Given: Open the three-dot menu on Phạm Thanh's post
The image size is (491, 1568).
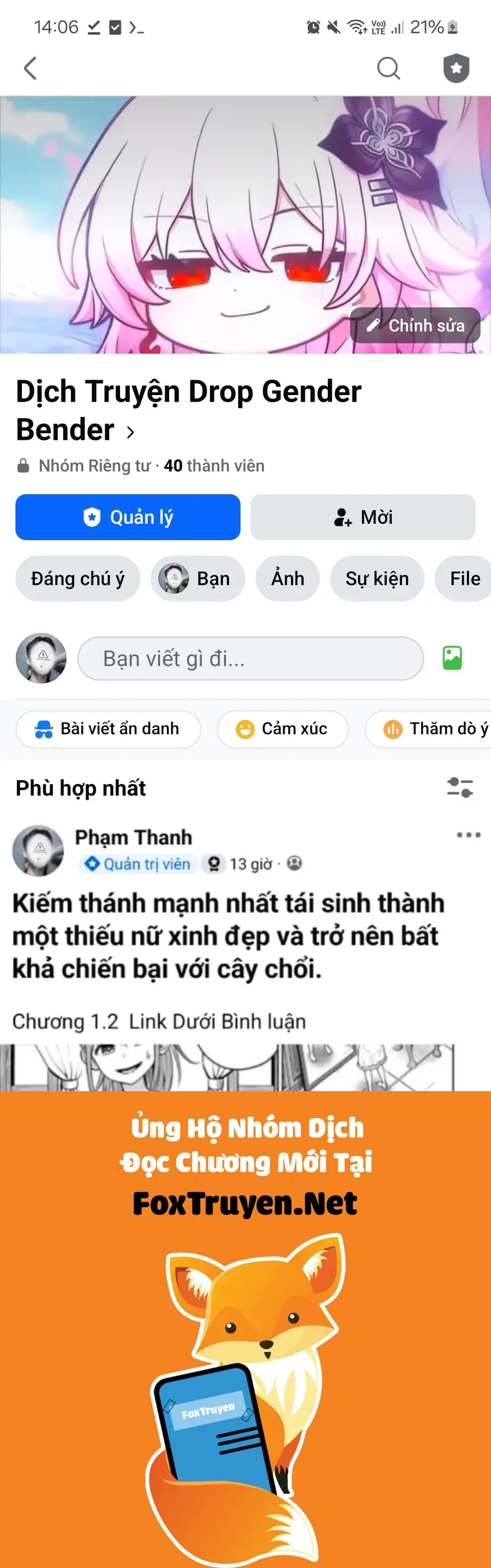Looking at the screenshot, I should [469, 835].
